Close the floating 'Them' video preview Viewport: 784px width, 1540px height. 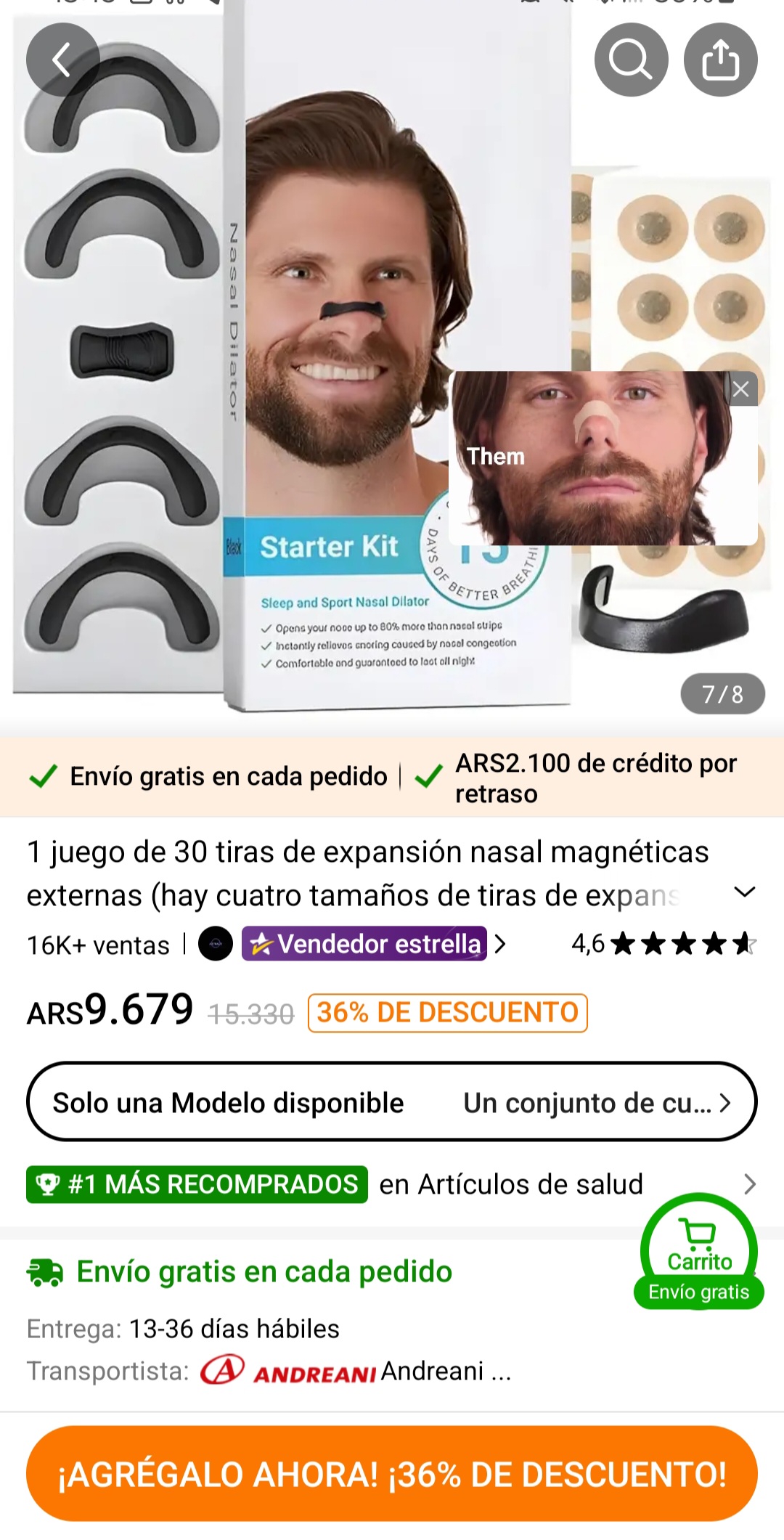coord(740,390)
